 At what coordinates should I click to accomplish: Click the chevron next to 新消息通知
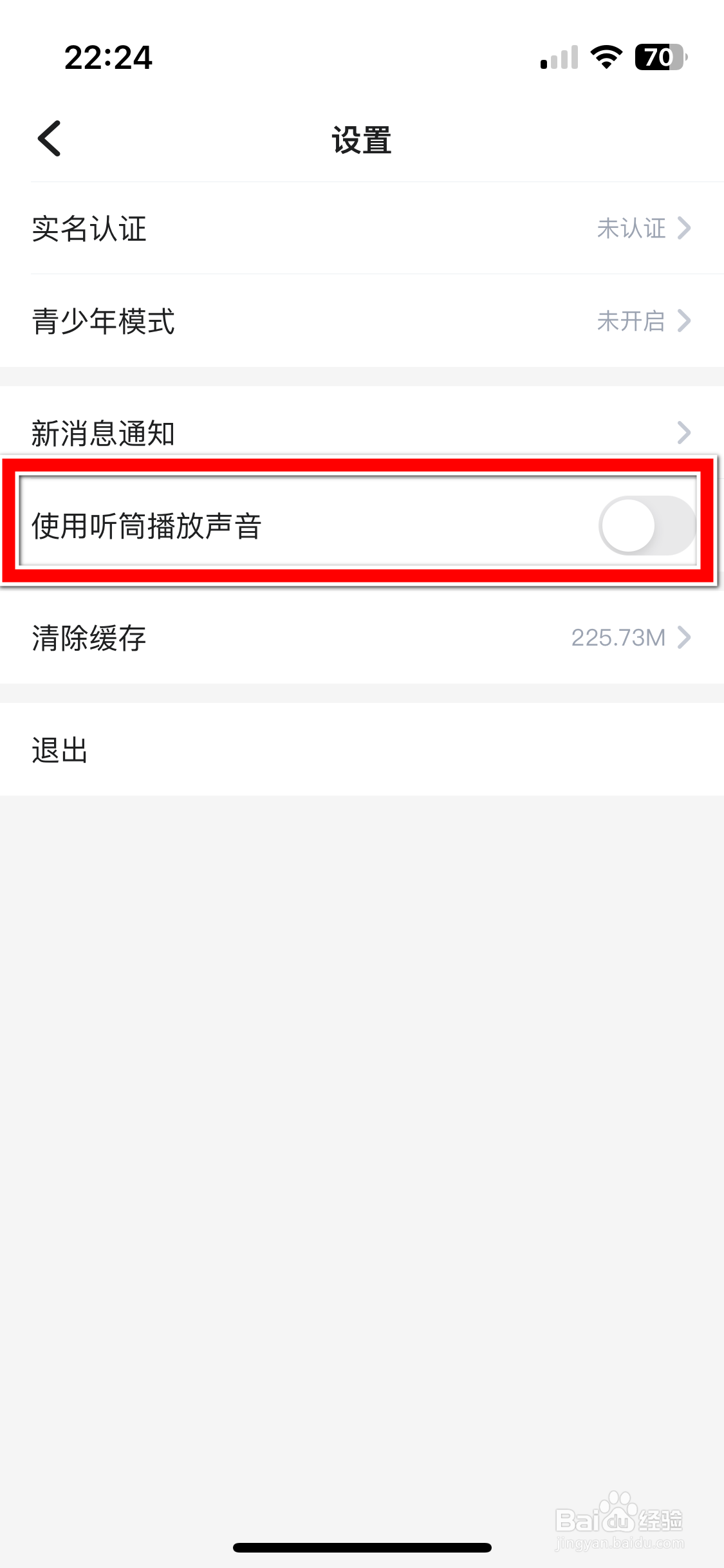tap(684, 433)
